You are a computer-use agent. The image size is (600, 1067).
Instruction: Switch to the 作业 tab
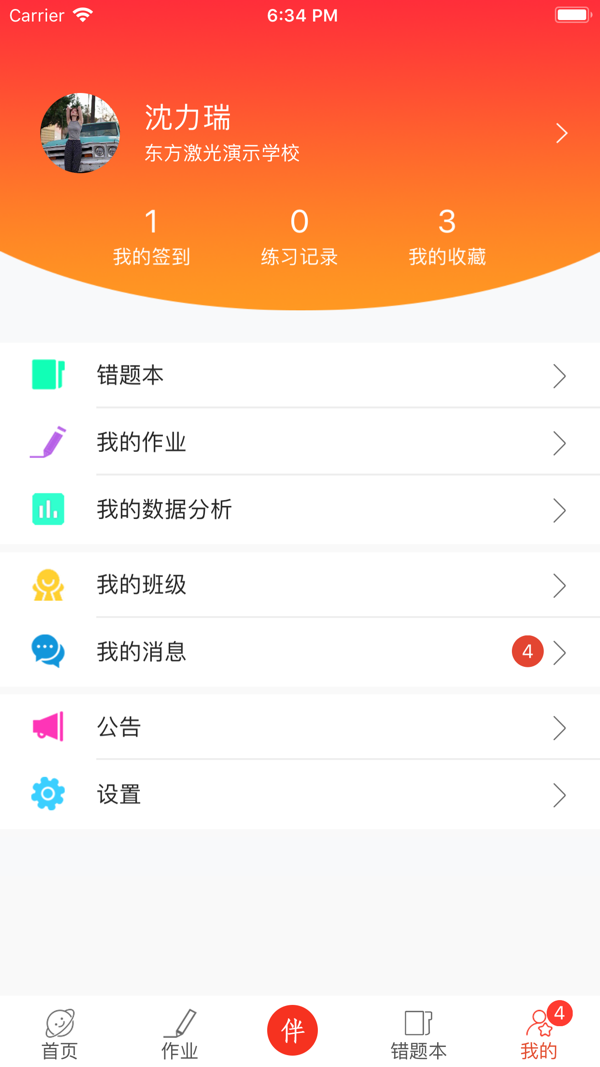[x=180, y=1033]
